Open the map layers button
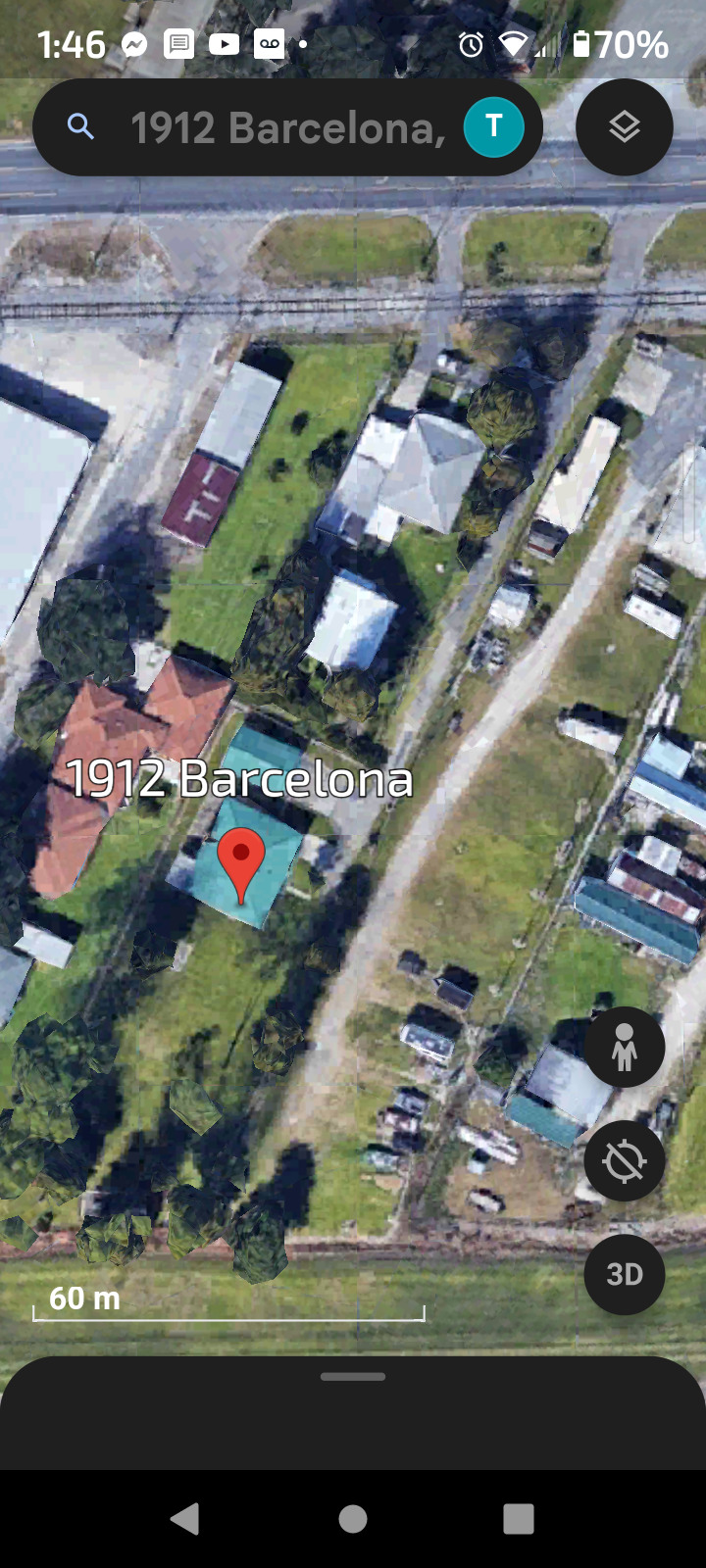 (624, 127)
